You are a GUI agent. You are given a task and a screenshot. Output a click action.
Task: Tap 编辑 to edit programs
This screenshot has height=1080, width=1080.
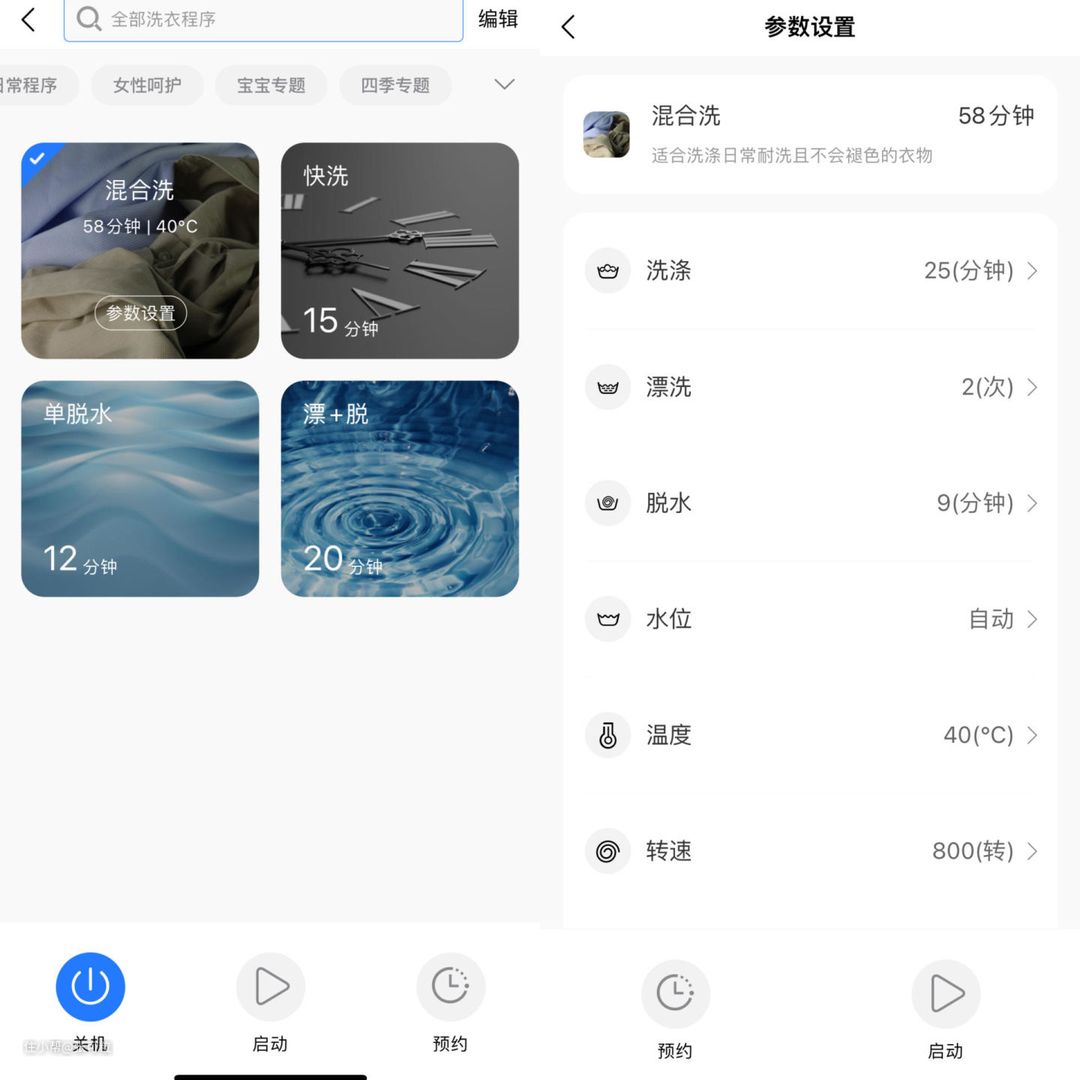498,19
